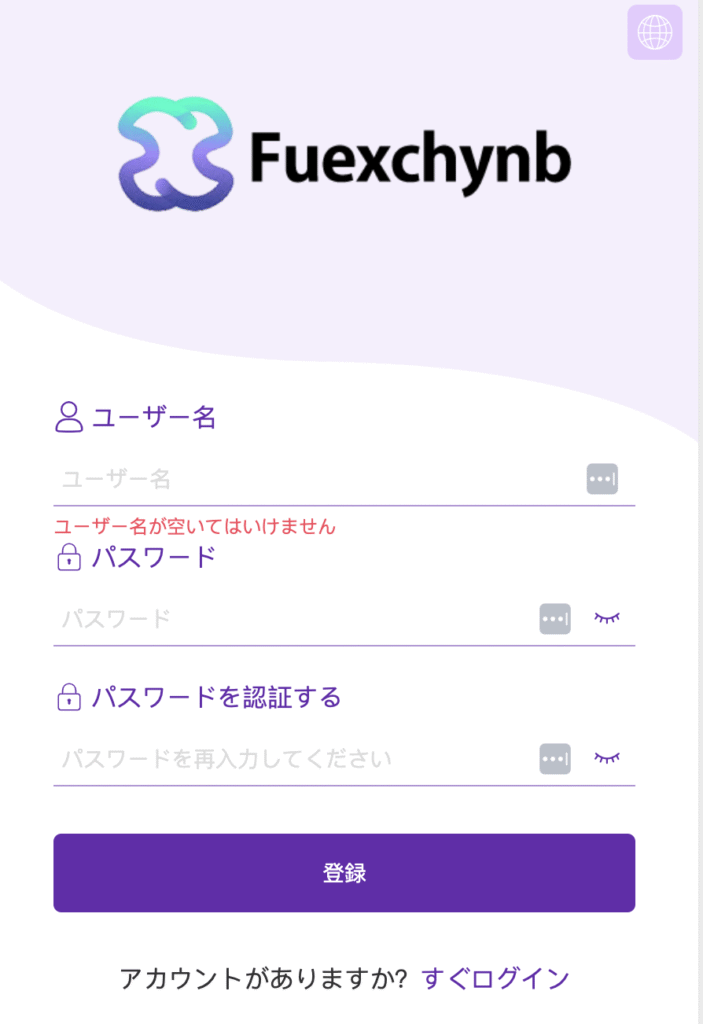Screen dimensions: 703x1024
Task: Go to すぐログイン login link
Action: (x=496, y=978)
